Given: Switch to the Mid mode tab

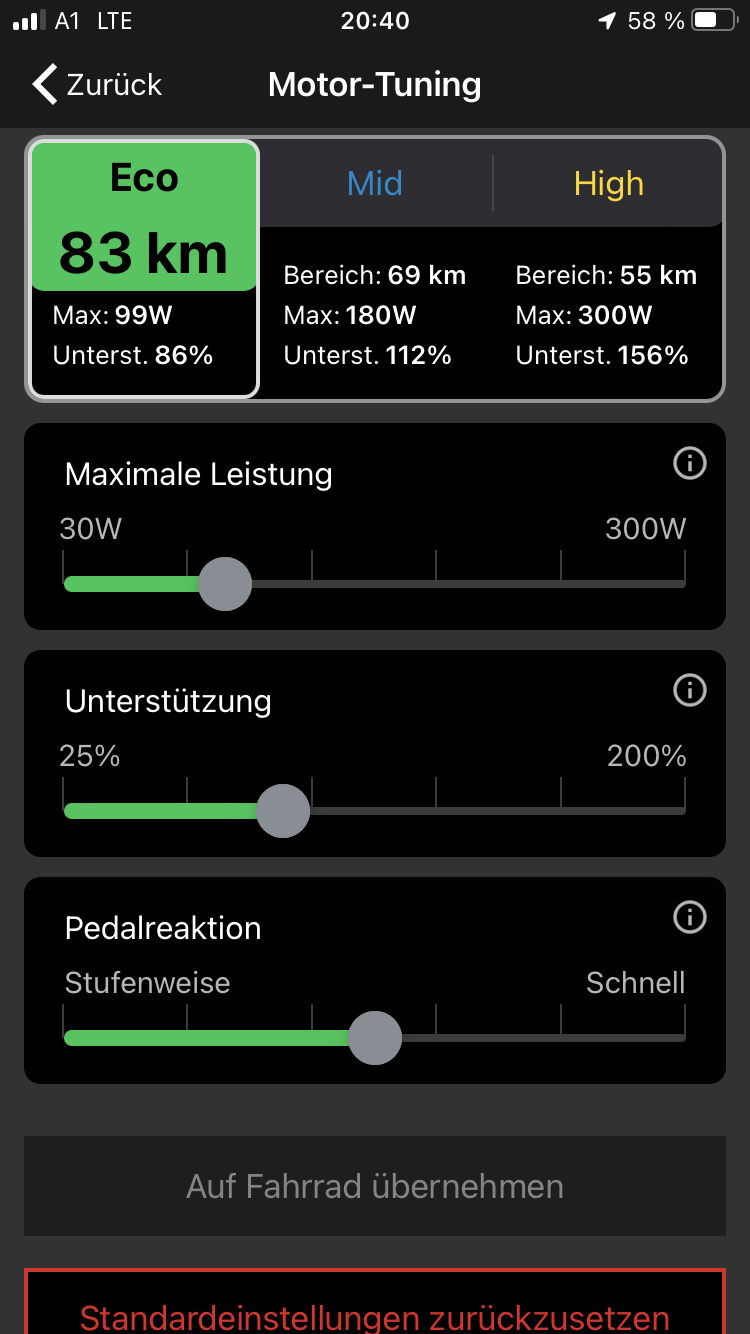Looking at the screenshot, I should (x=375, y=183).
